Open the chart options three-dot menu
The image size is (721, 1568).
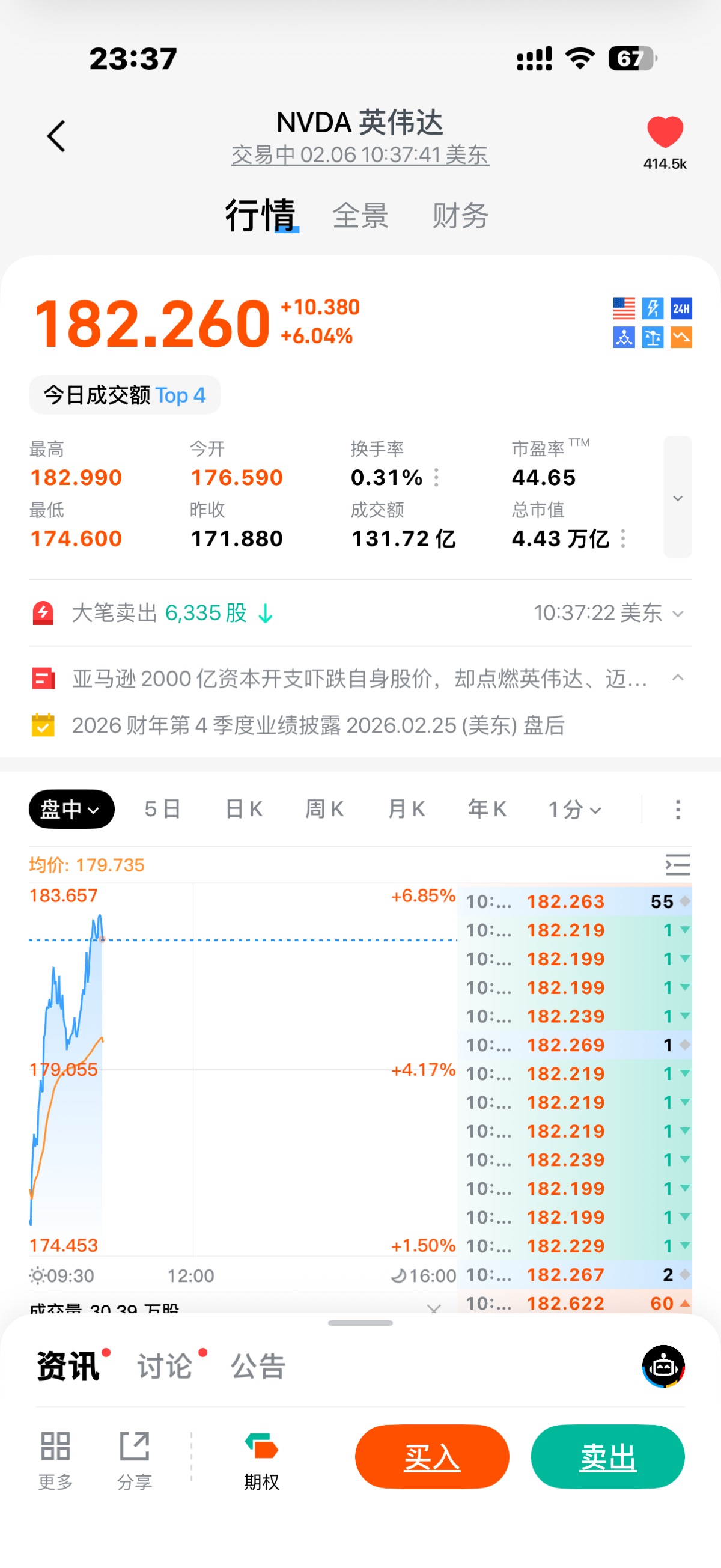click(677, 809)
